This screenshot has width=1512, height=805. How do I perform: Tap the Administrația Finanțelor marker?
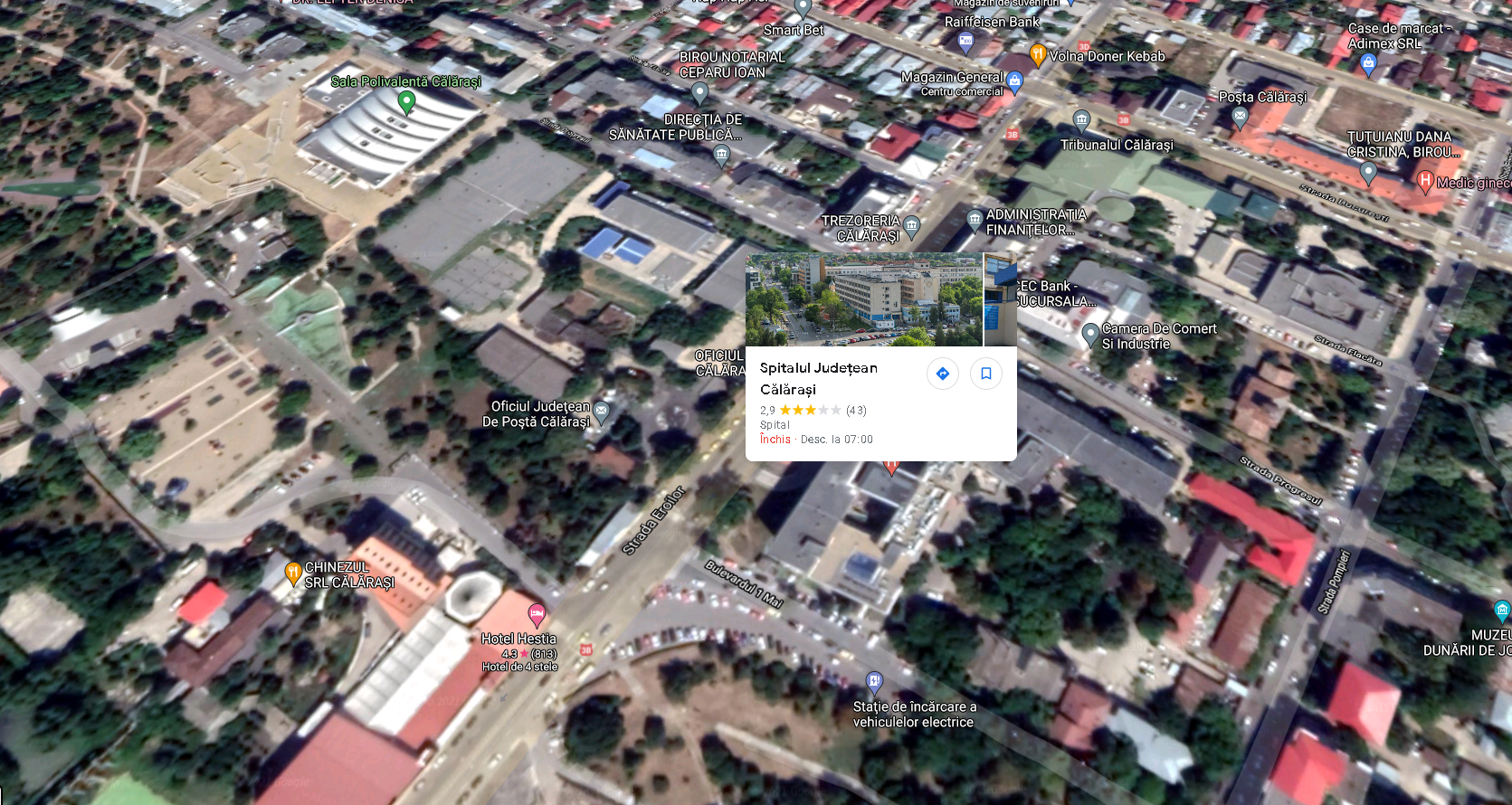click(975, 218)
